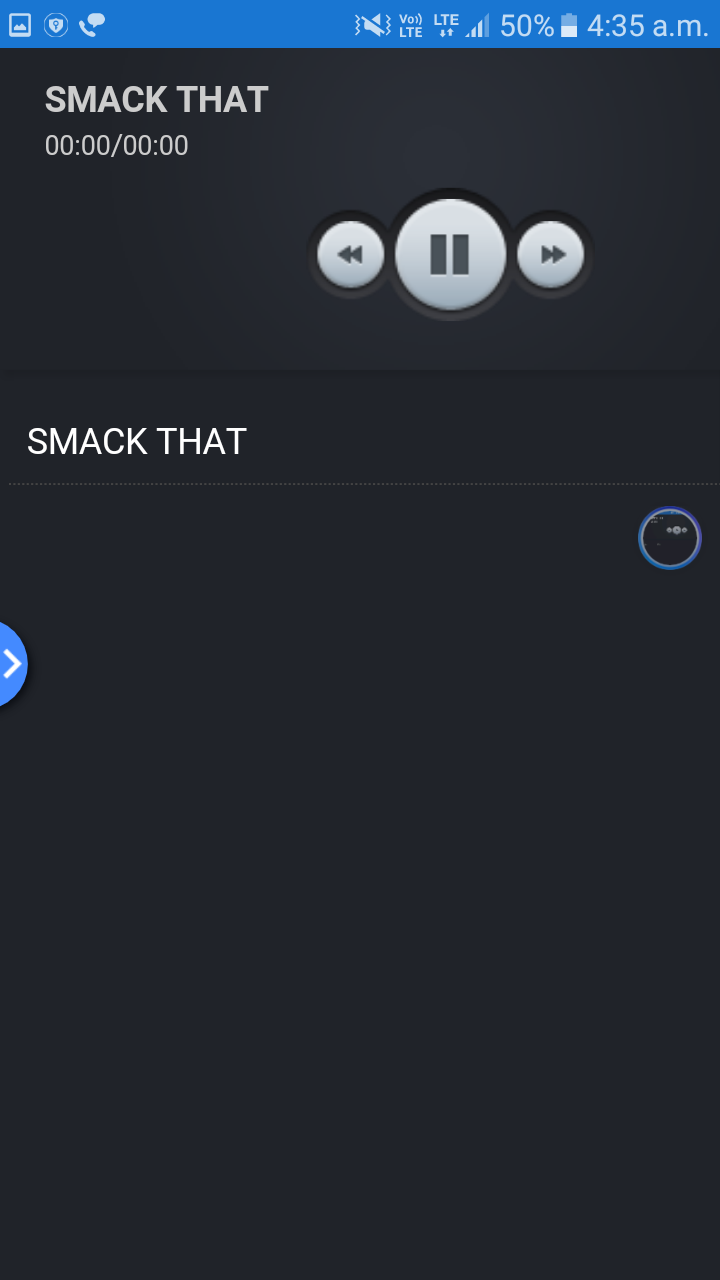Pause the current song
This screenshot has height=1280, width=720.
tap(450, 254)
